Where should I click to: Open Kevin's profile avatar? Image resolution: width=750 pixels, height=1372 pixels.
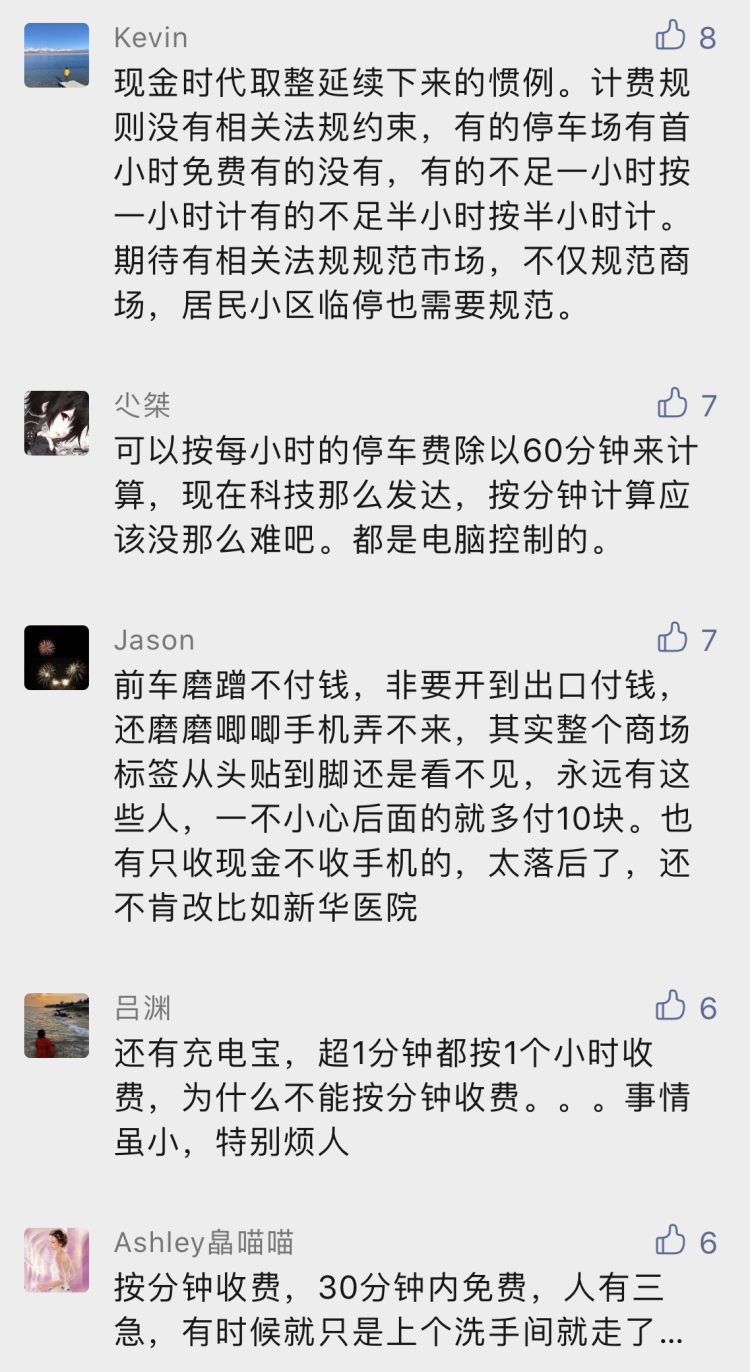pos(56,55)
